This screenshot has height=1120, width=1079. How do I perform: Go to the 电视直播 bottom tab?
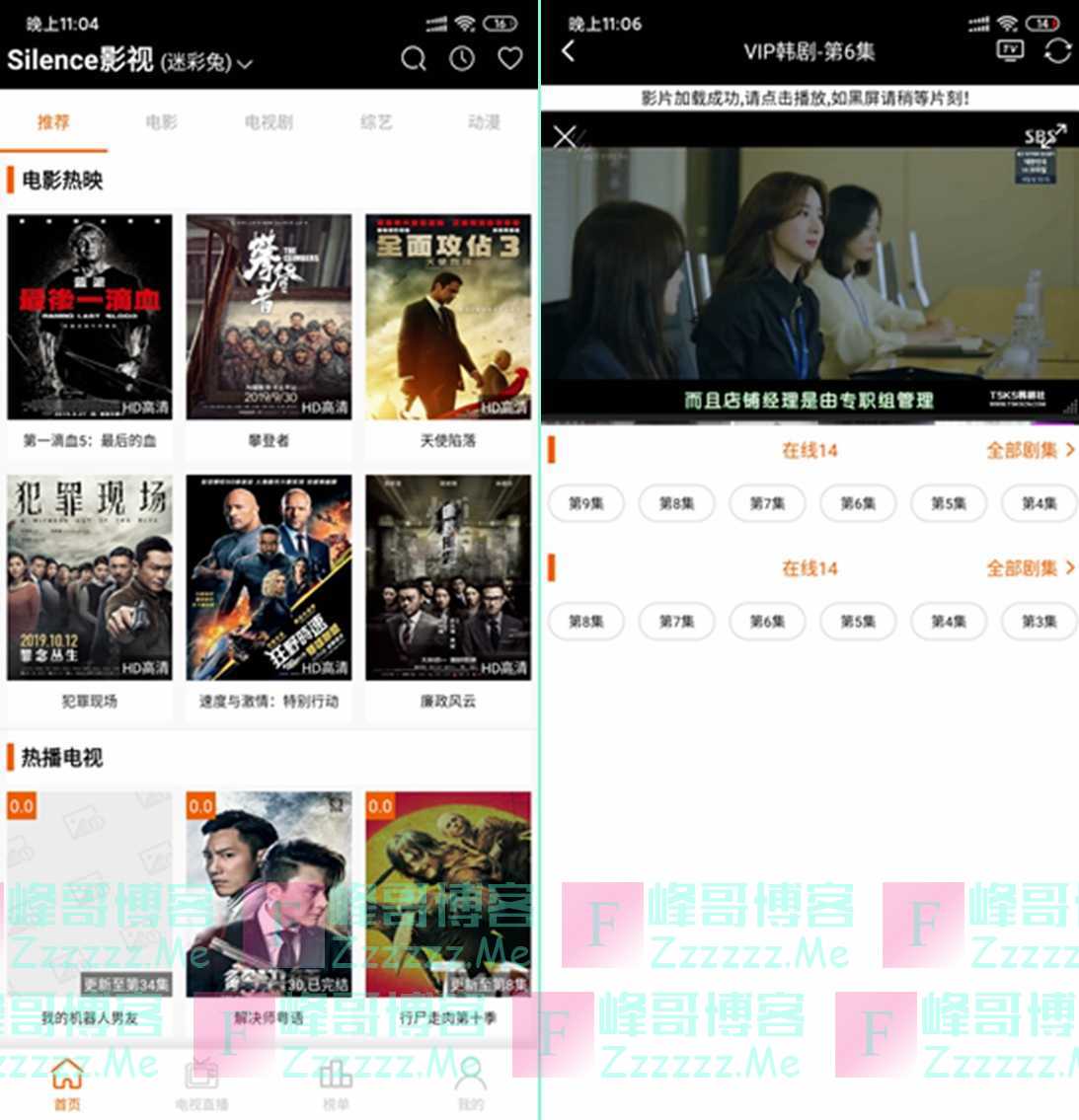201,1083
